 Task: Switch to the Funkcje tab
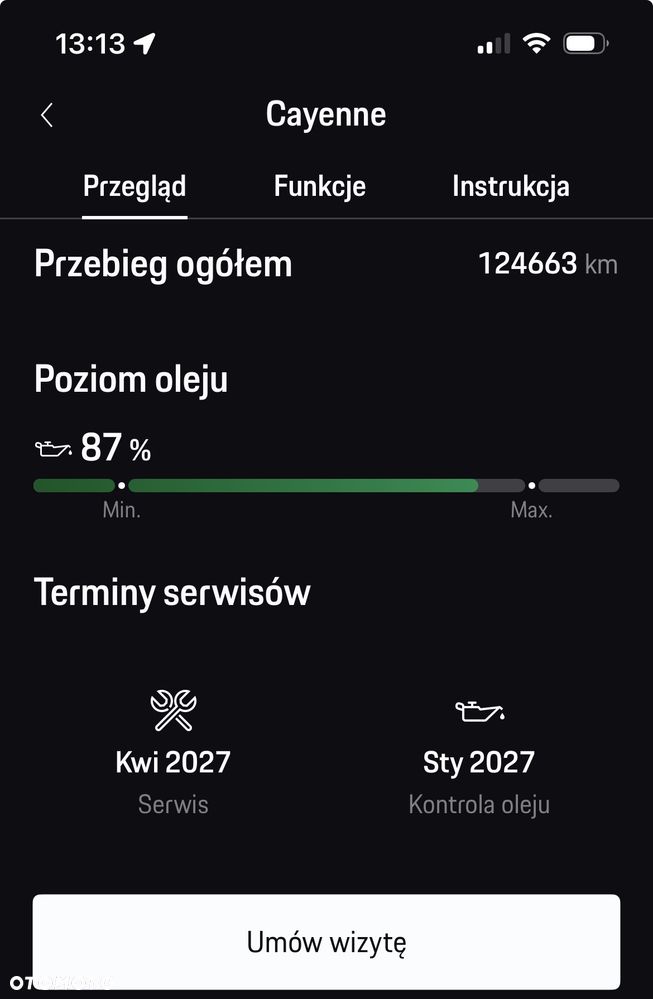(320, 186)
